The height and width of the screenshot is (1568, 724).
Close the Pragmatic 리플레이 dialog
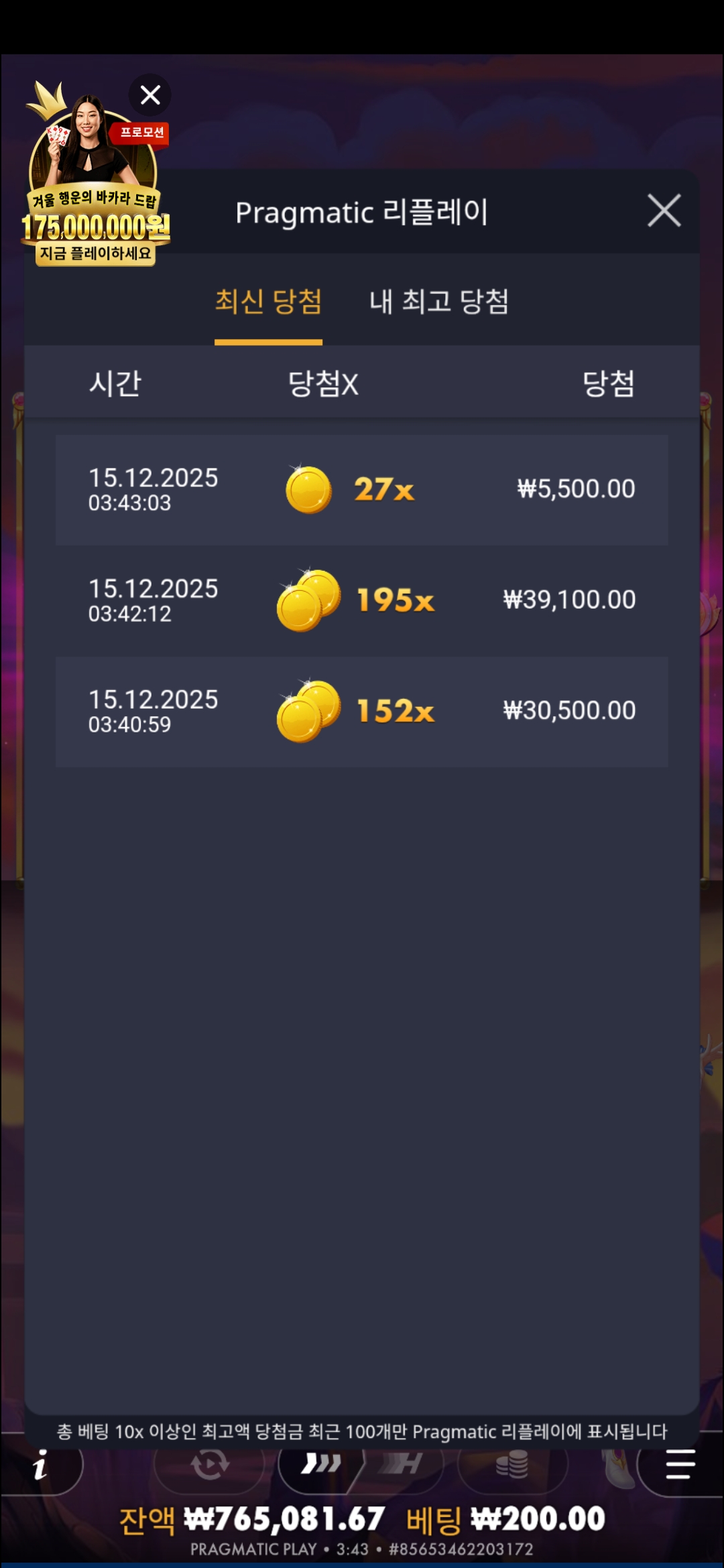tap(664, 211)
